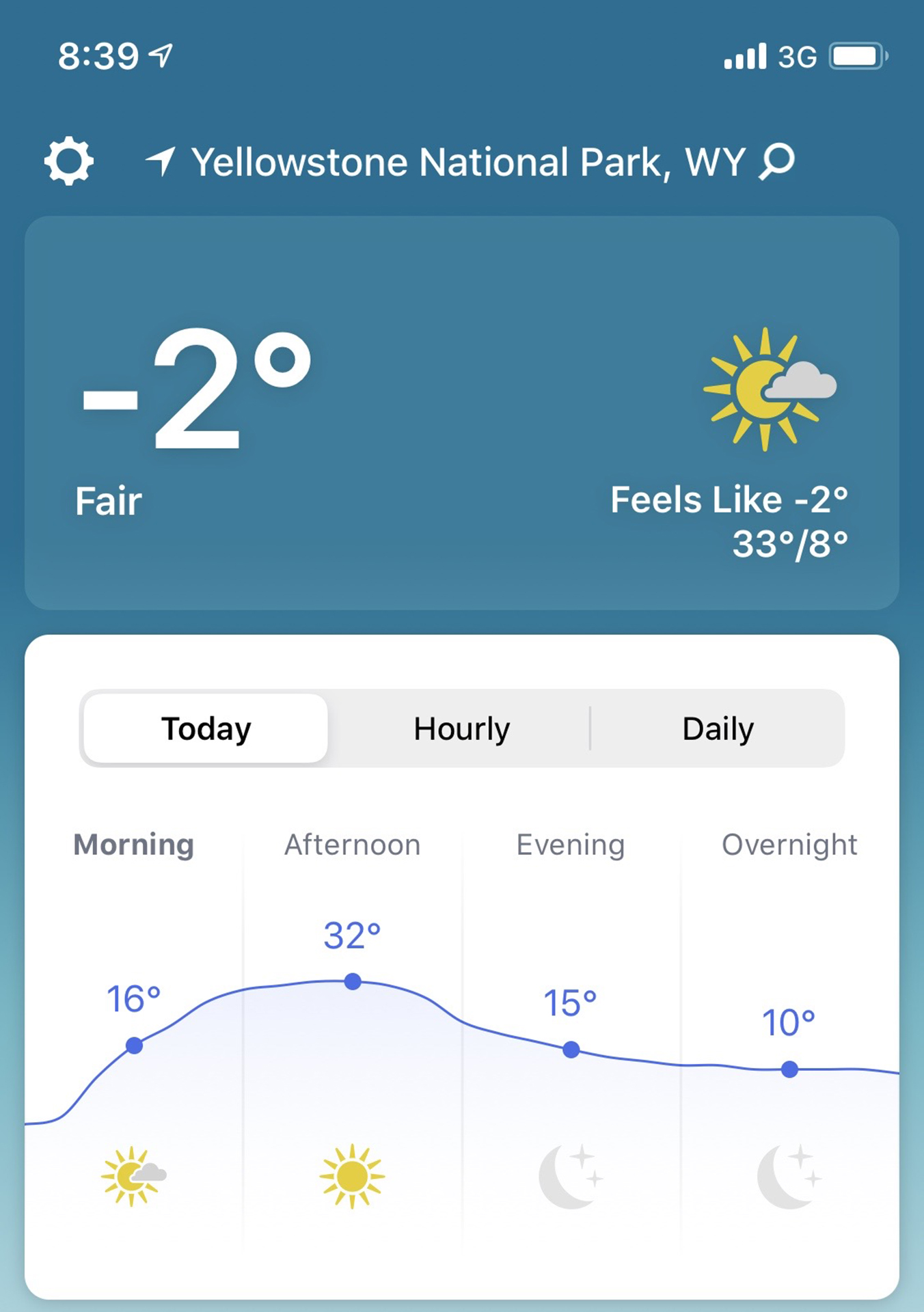This screenshot has height=1312, width=924.
Task: Select Yellowstone National Park, WY location
Action: tap(467, 163)
